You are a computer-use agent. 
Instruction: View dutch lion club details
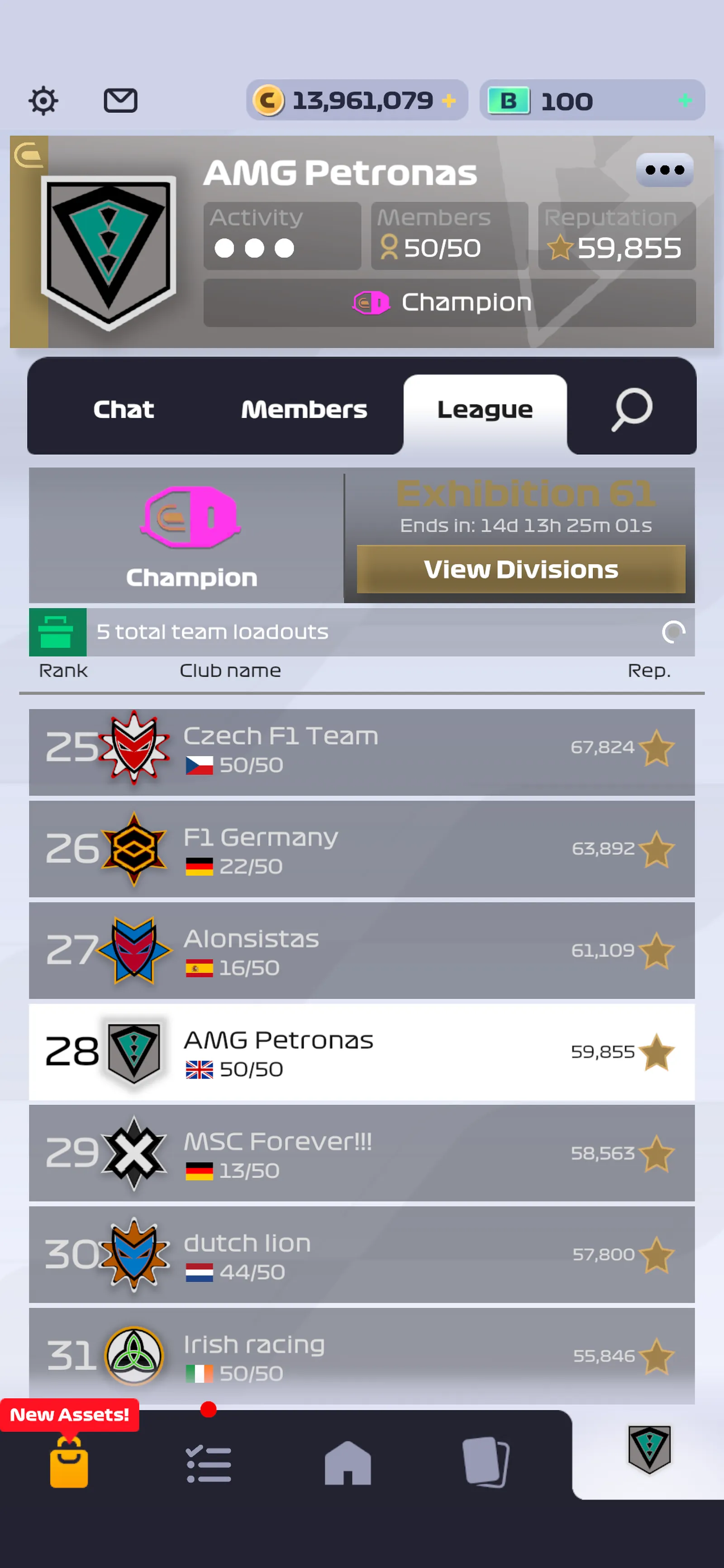click(362, 1255)
